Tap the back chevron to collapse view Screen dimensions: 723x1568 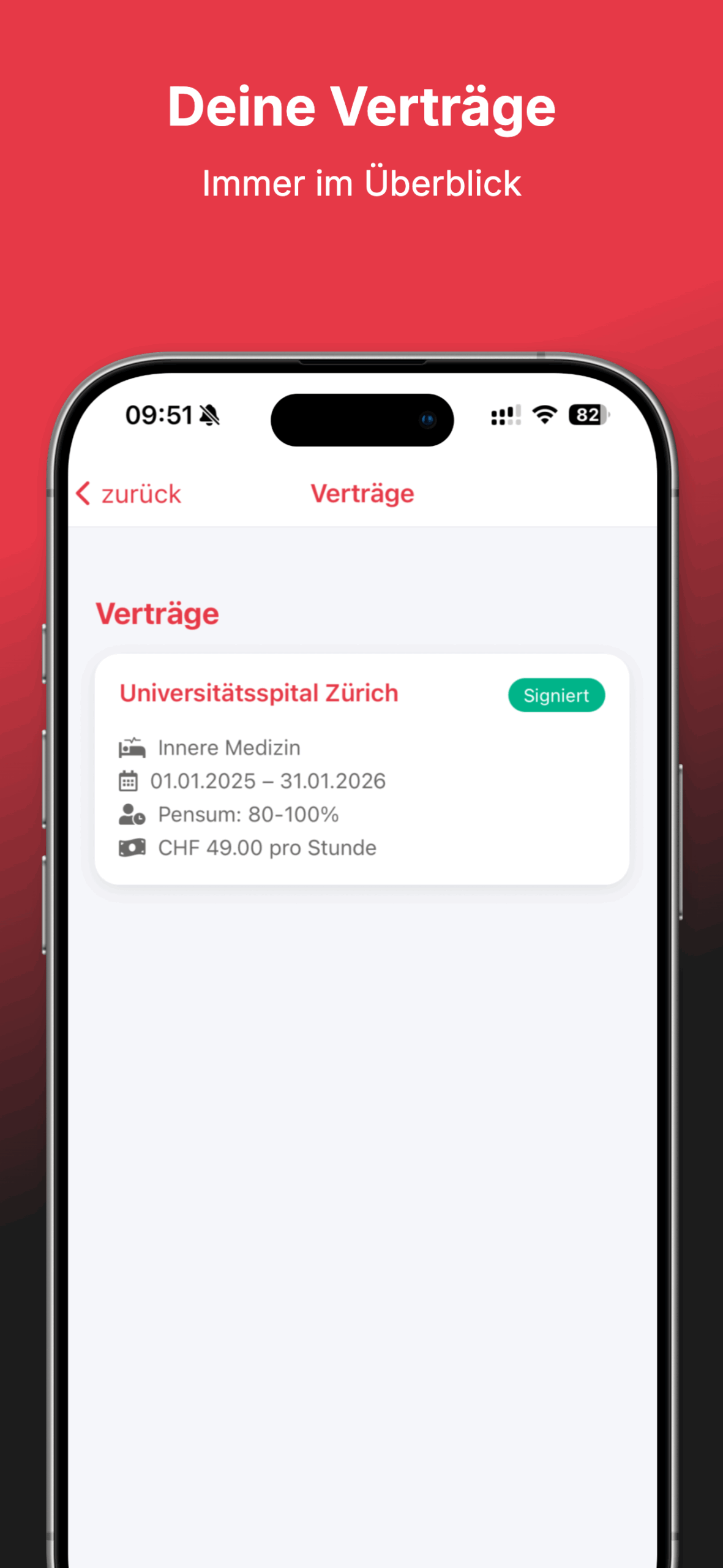[83, 493]
